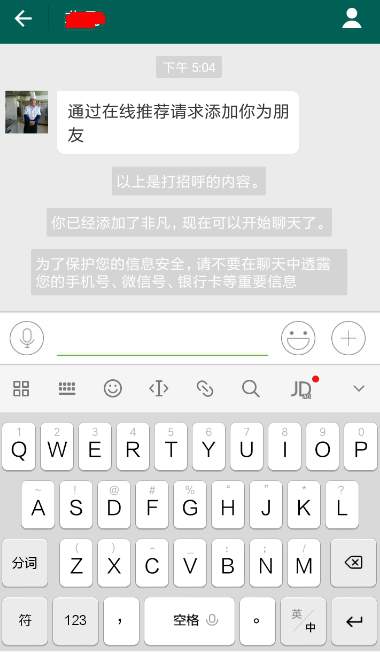Open keyboard emoticon panel
This screenshot has width=380, height=652.
(113, 389)
